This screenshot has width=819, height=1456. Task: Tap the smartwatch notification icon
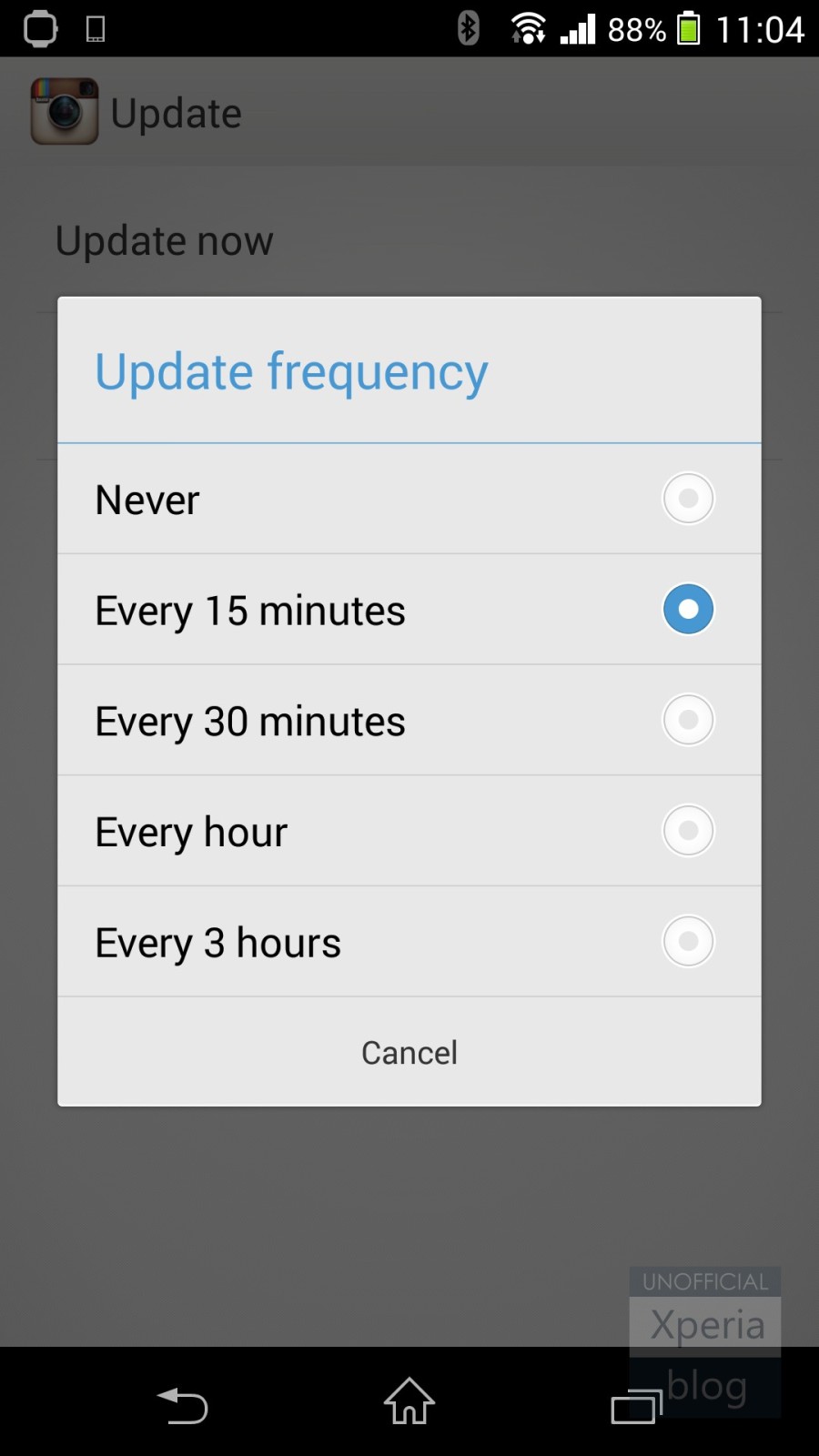[x=38, y=28]
